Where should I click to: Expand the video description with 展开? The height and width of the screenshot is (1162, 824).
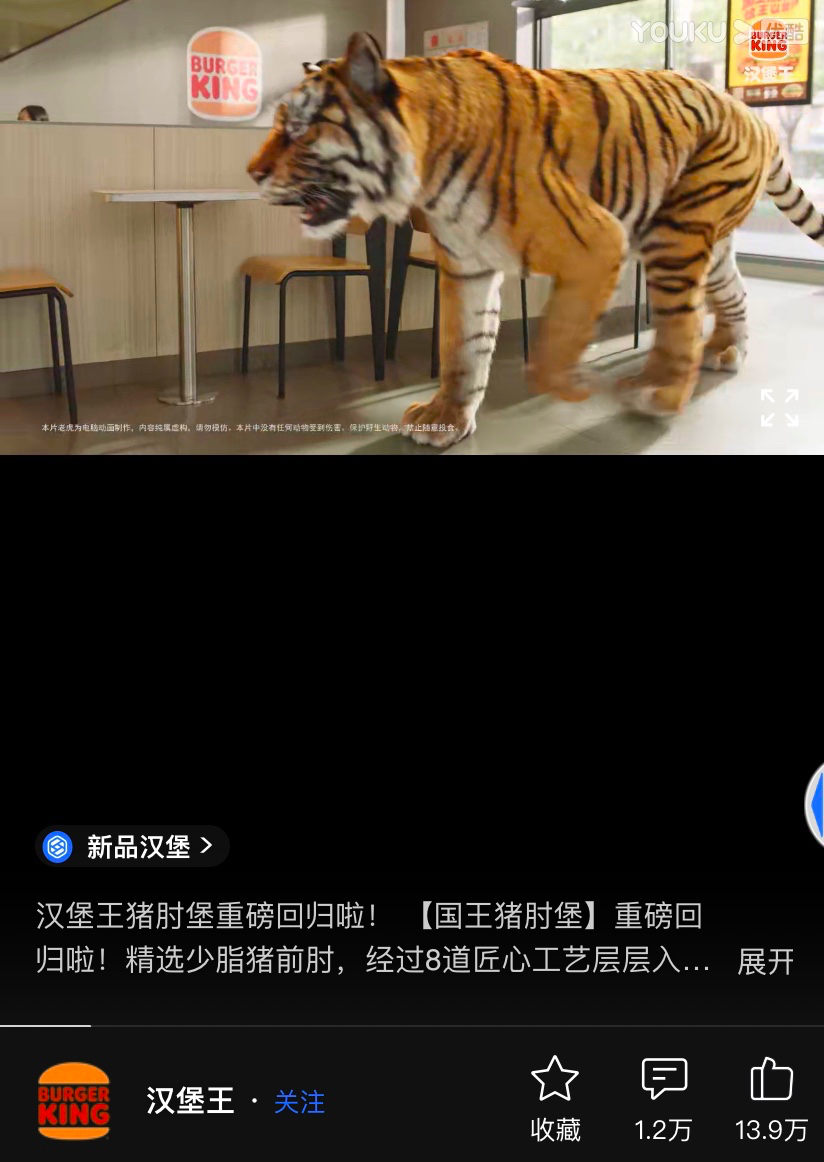click(765, 962)
